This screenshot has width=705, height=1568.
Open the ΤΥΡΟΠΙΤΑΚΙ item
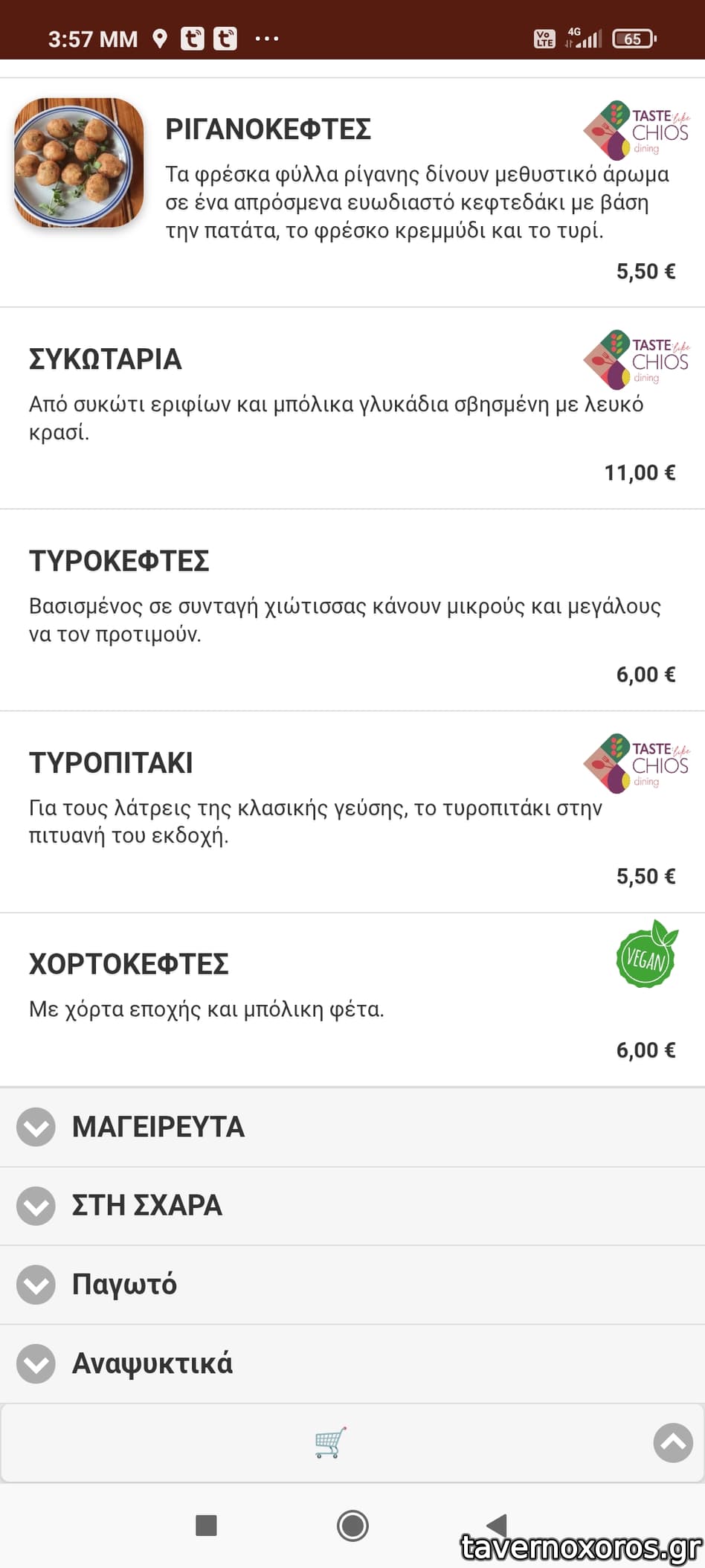point(111,763)
